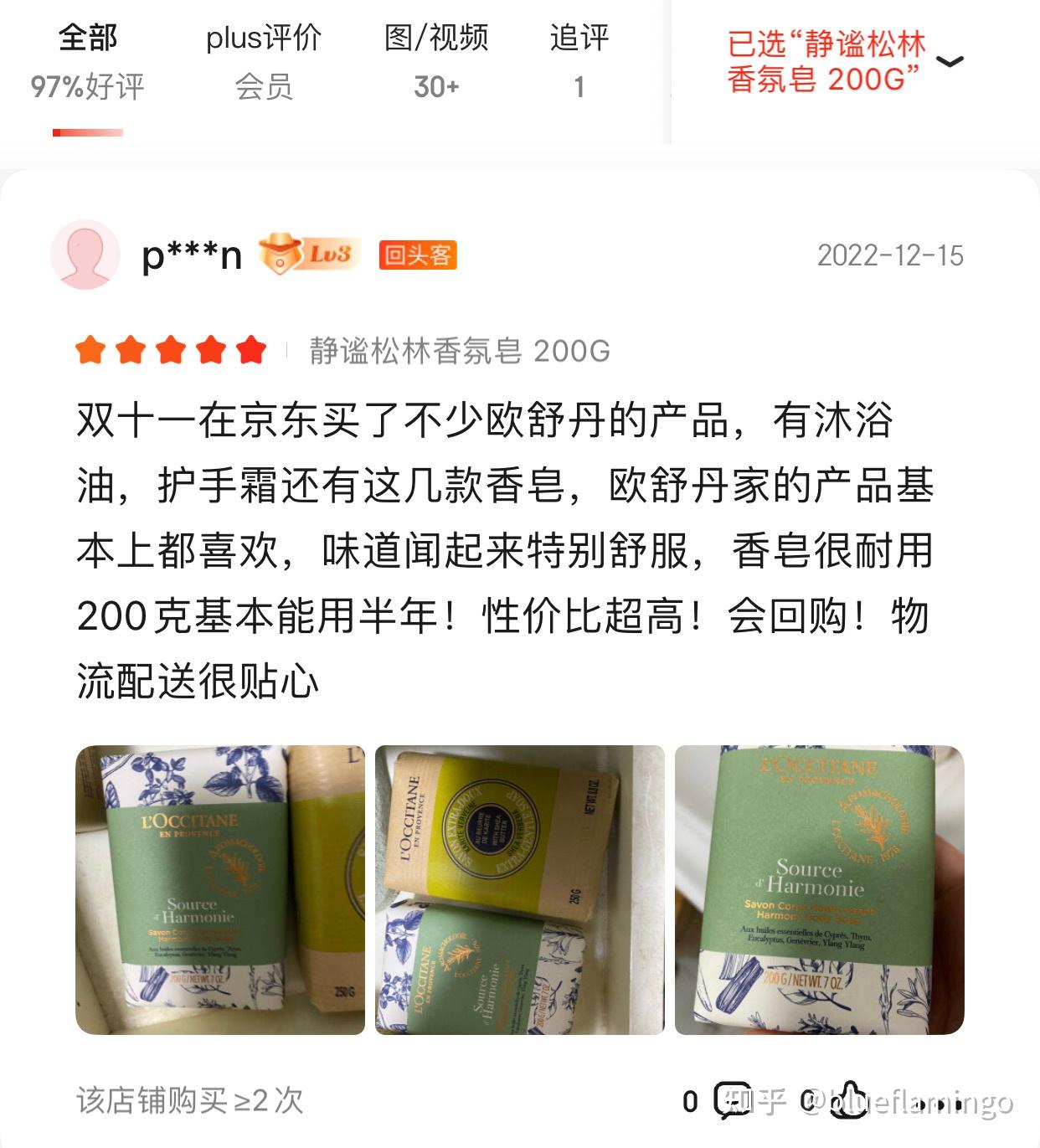
Task: Open the third review photo of Source d'Harmonie
Action: click(x=819, y=889)
